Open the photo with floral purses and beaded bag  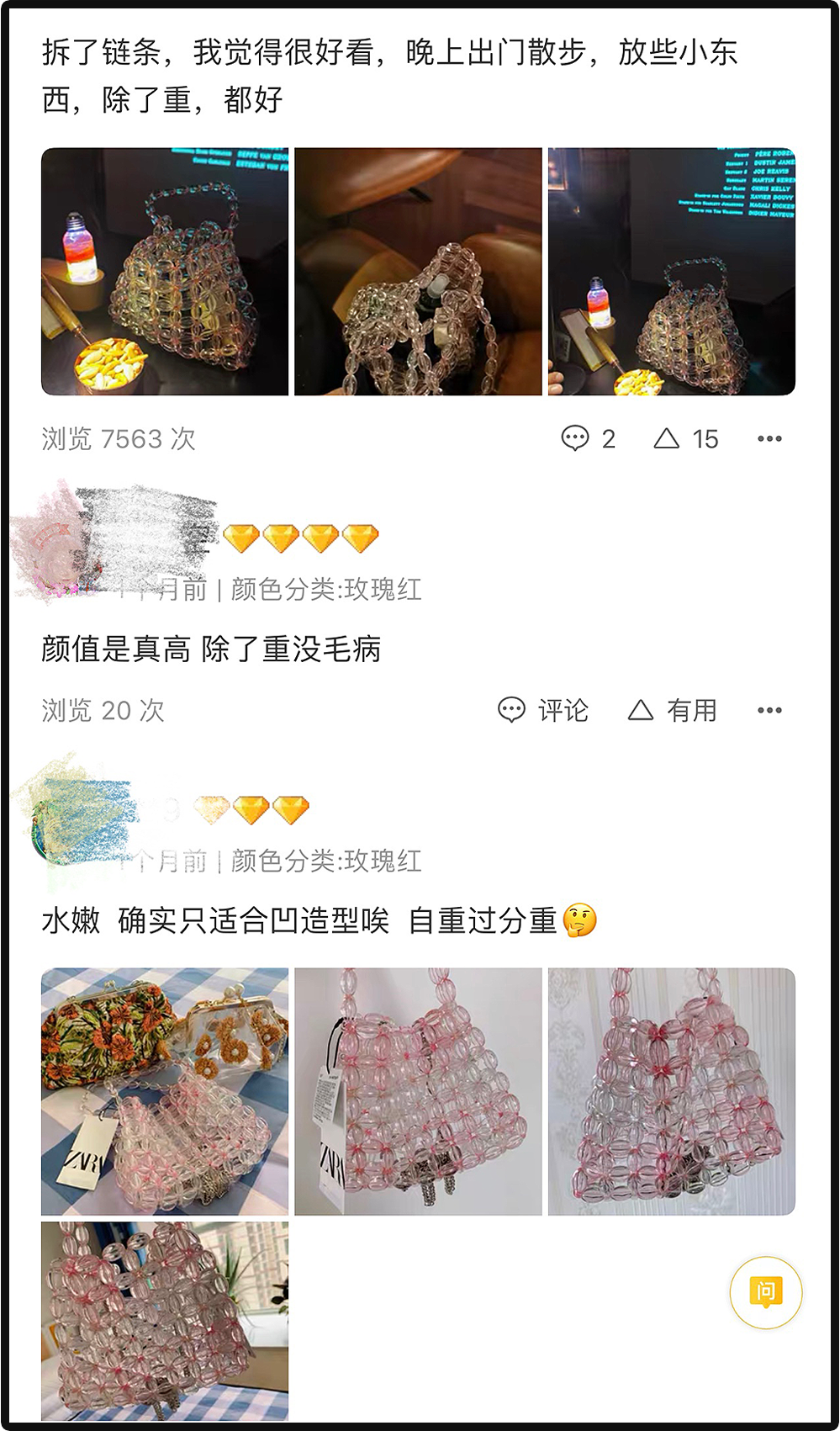pos(165,1091)
